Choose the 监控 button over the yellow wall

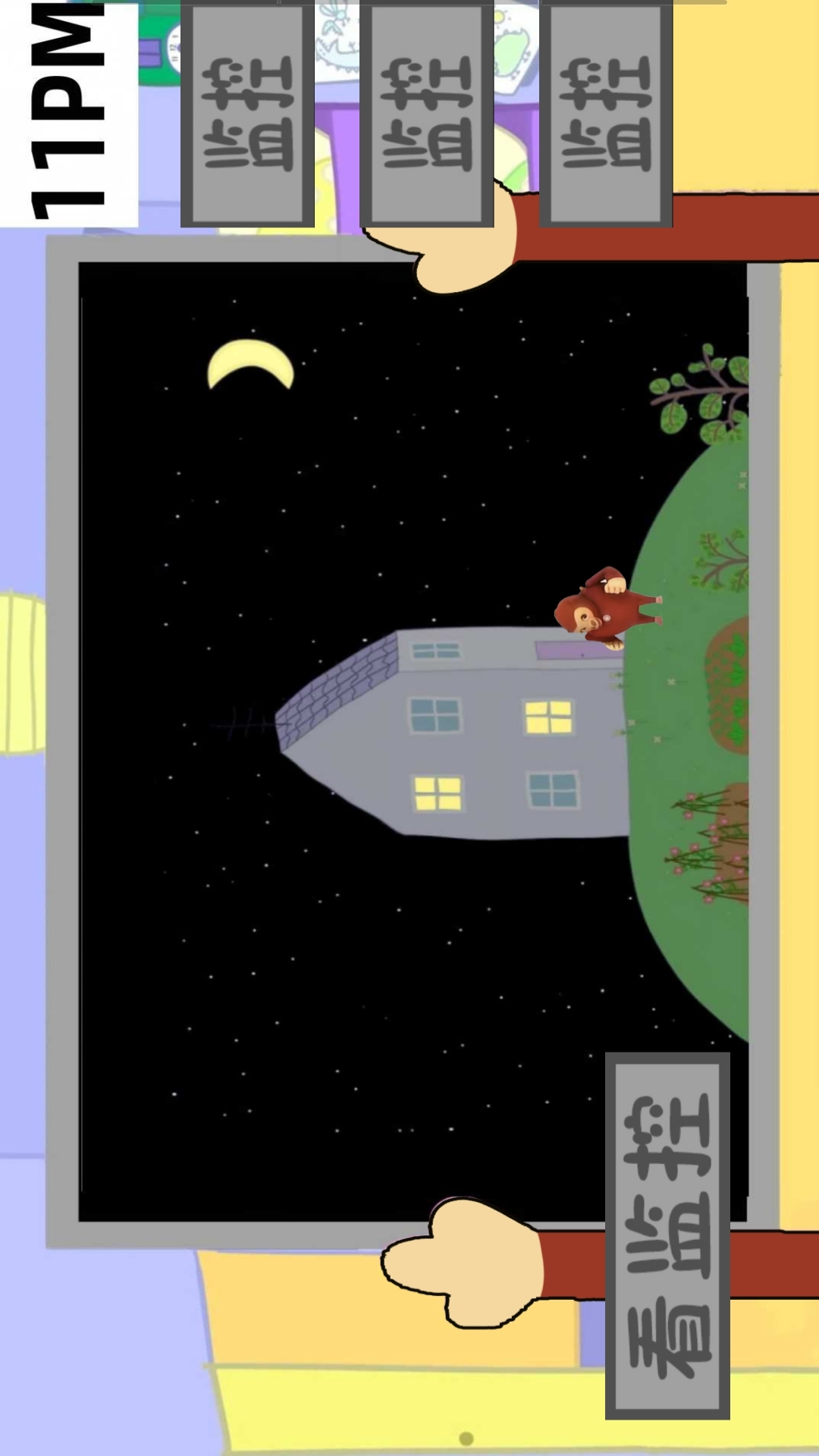pos(606,114)
